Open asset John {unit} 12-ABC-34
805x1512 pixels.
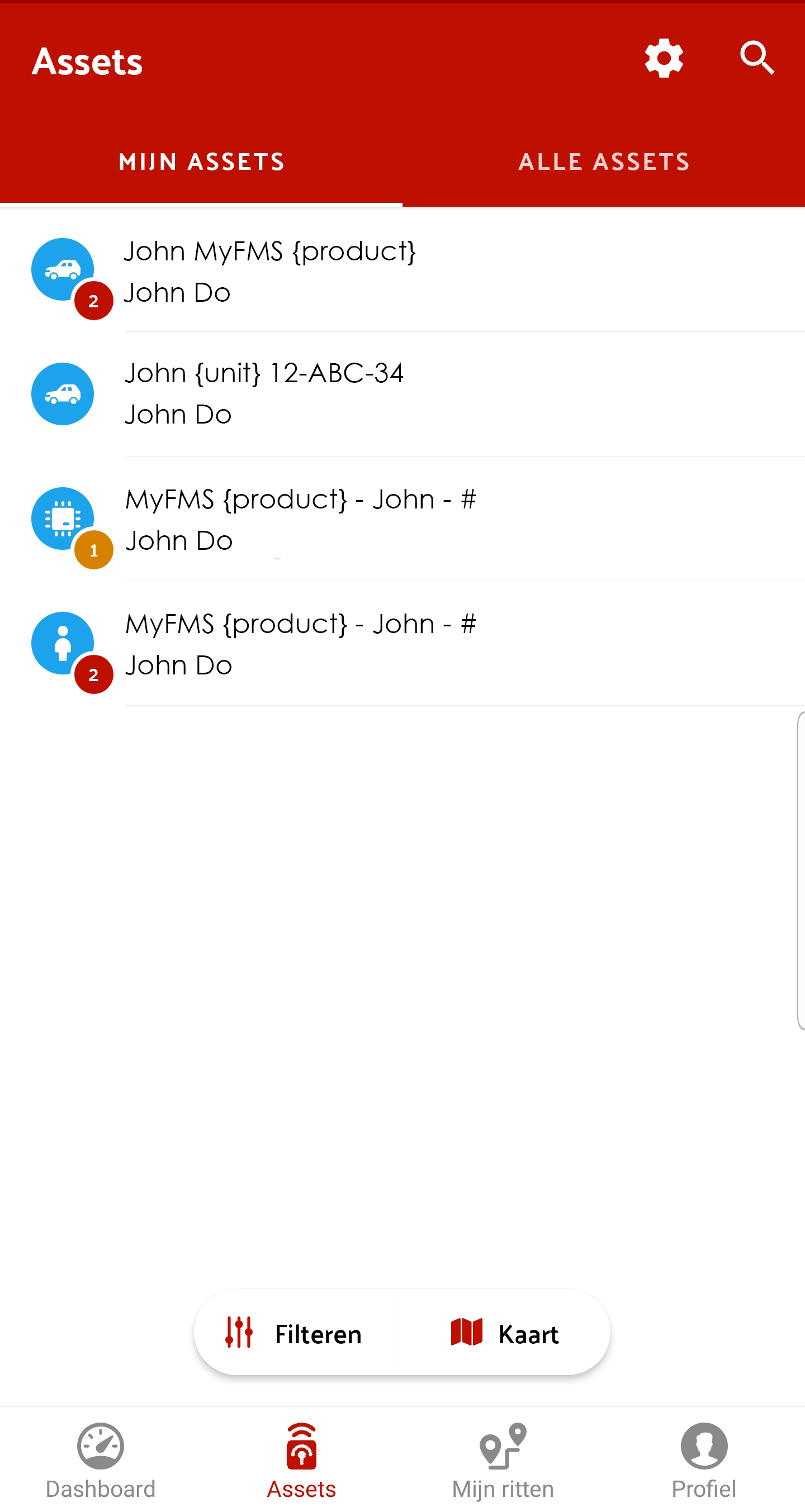(x=403, y=394)
